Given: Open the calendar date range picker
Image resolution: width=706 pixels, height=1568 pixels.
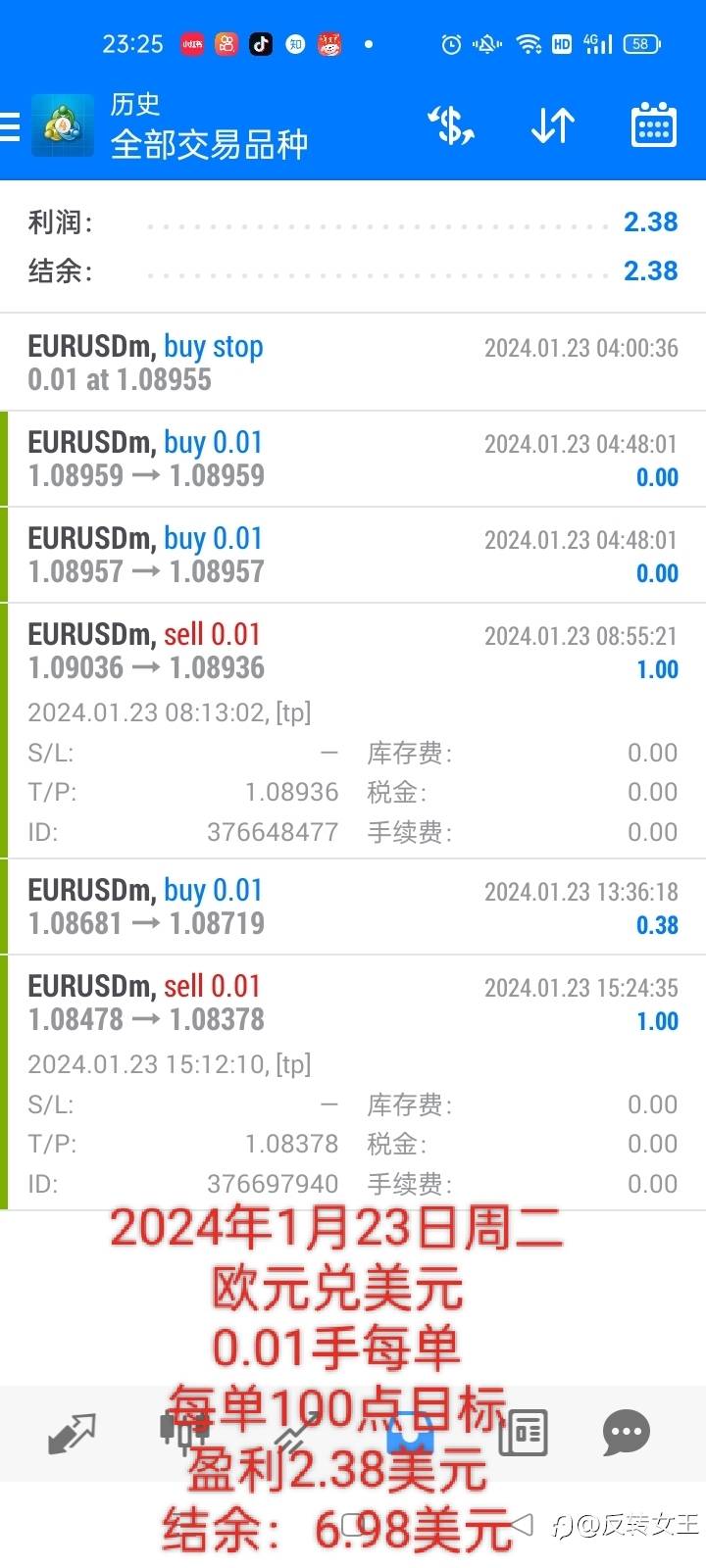Looking at the screenshot, I should tap(653, 126).
